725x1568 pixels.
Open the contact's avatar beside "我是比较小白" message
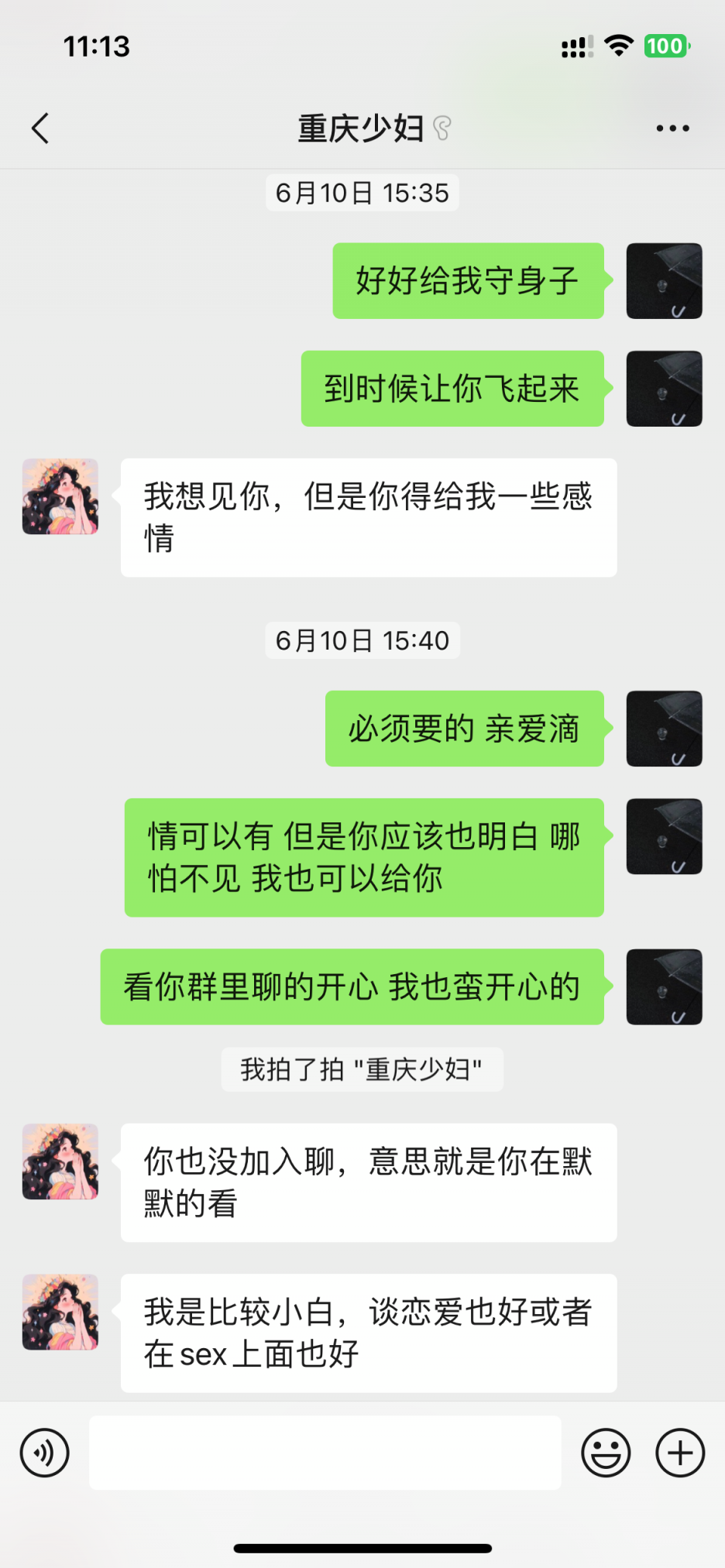click(60, 1312)
